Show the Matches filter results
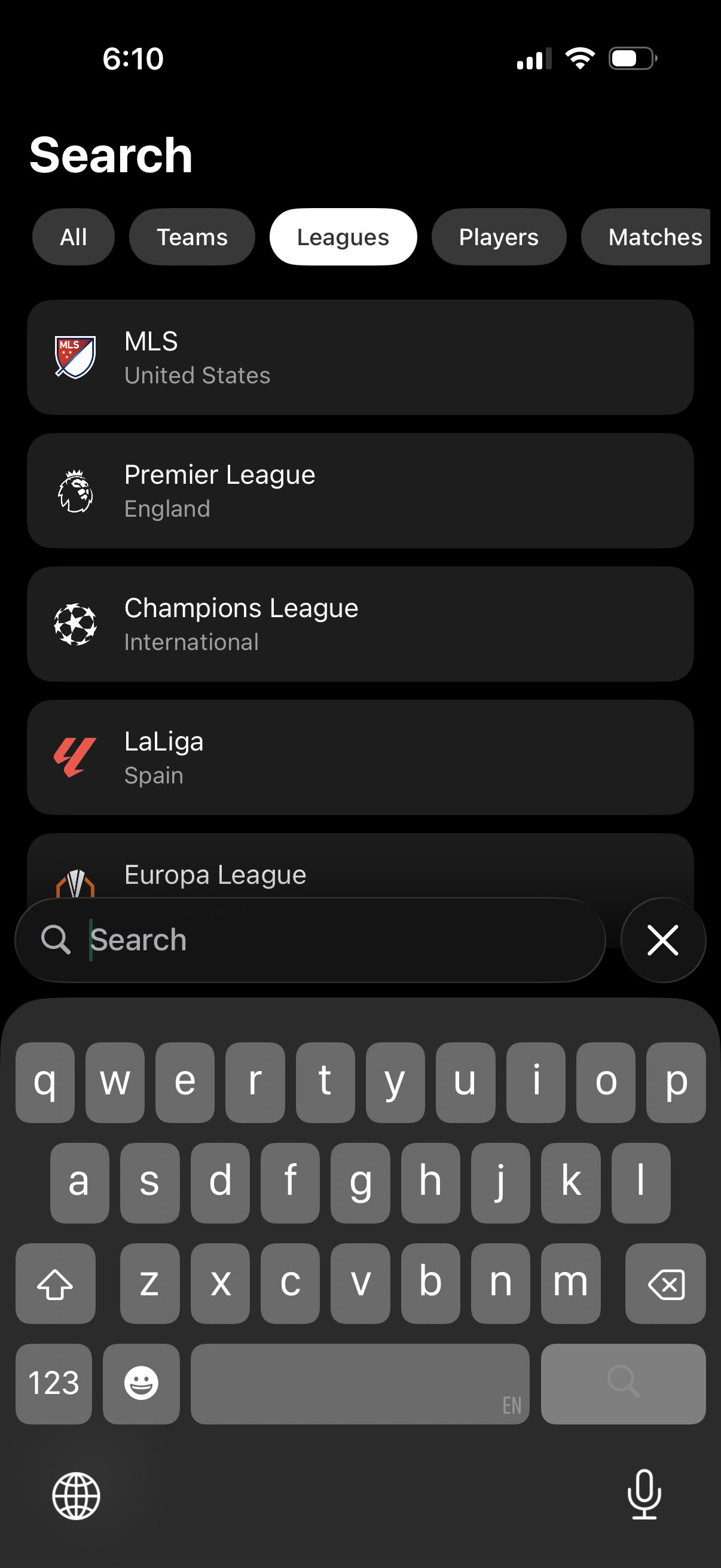Viewport: 721px width, 1568px height. pos(648,237)
